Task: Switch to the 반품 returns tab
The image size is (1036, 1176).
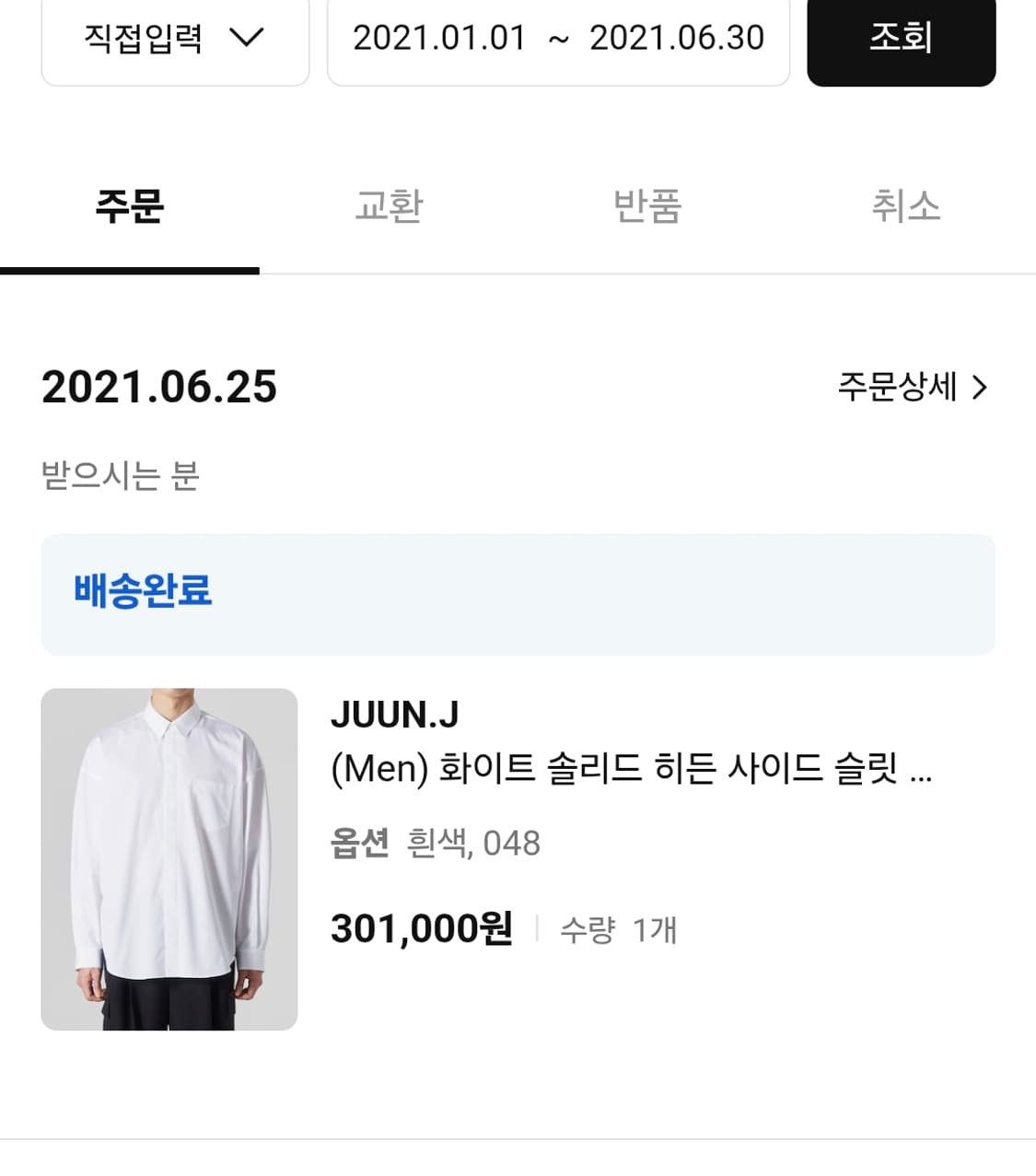Action: 647,206
